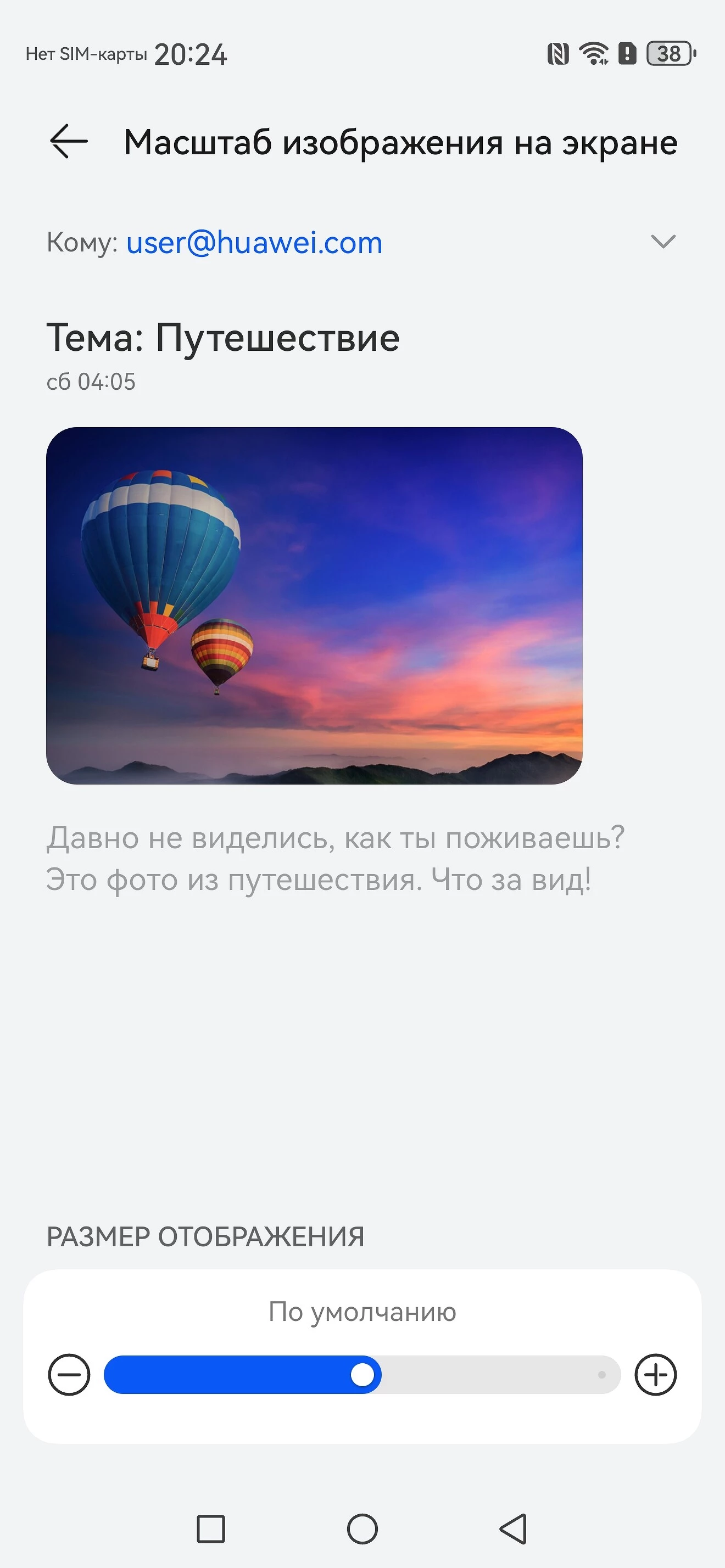Open recent apps in the navigation bar
Image resolution: width=725 pixels, height=1568 pixels.
click(210, 1529)
